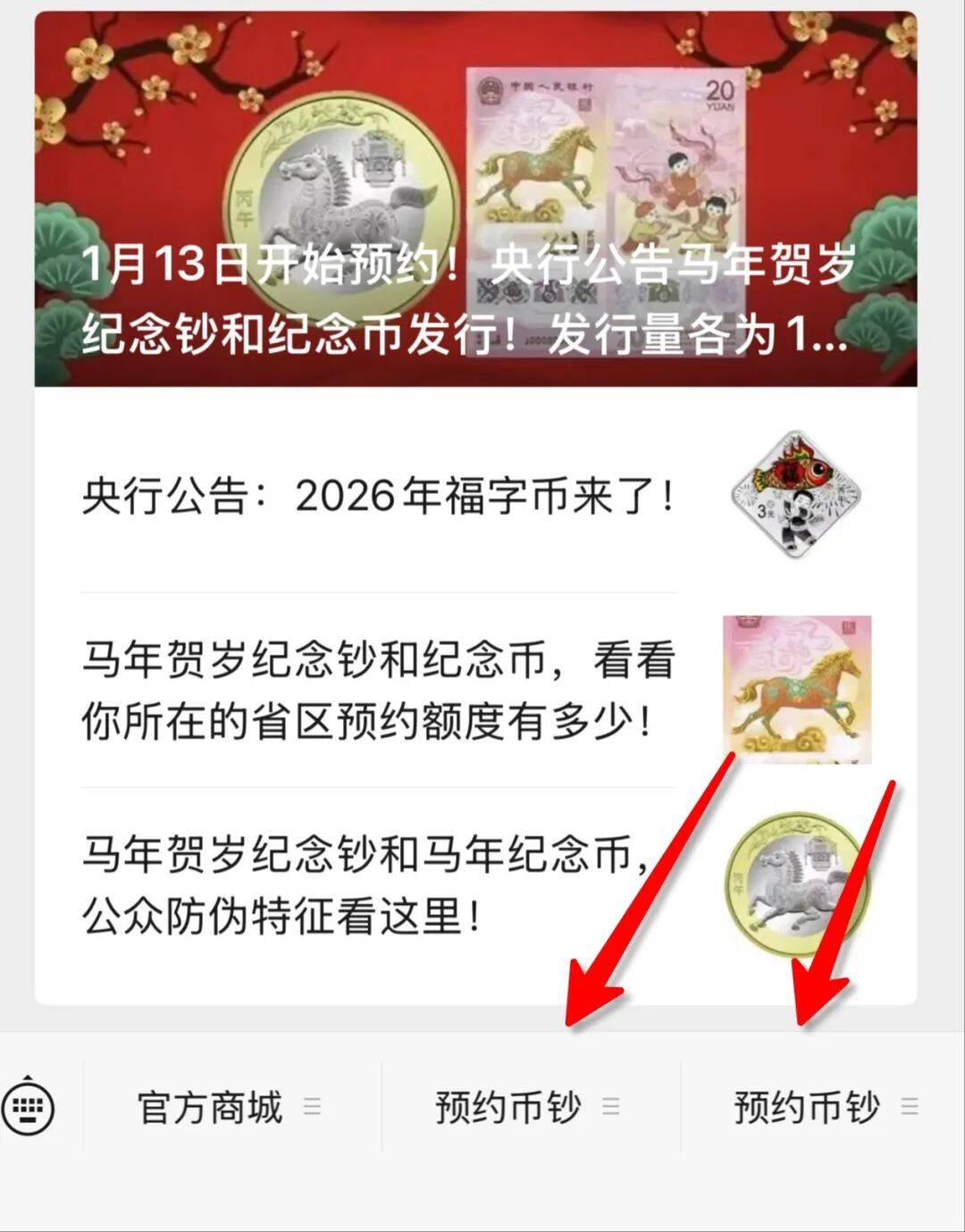Open the 2026 福字币 announcement article
Image resolution: width=965 pixels, height=1232 pixels.
377,496
